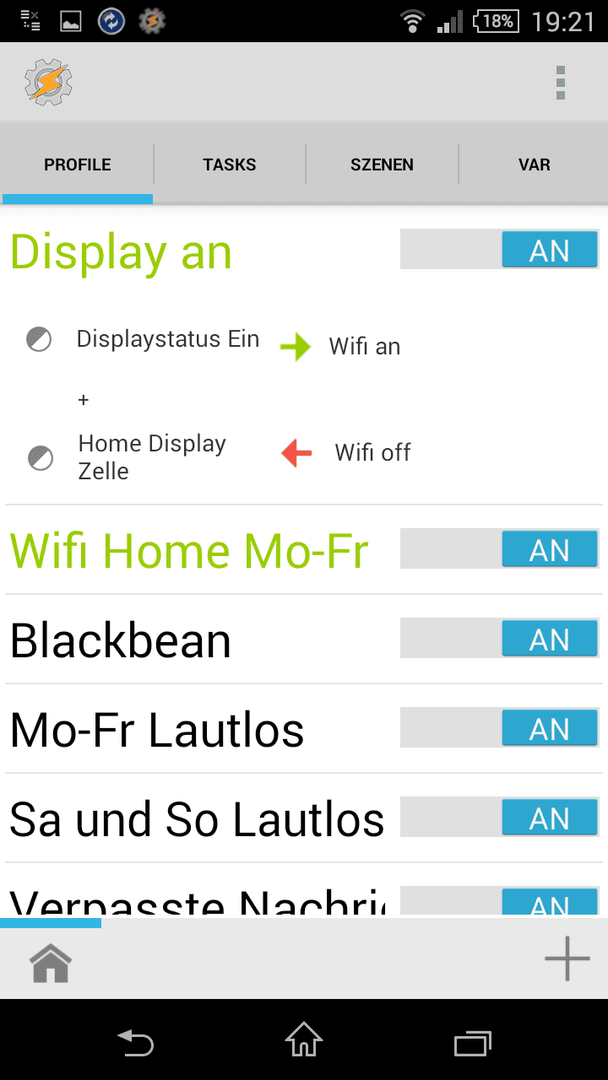The width and height of the screenshot is (608, 1080).
Task: Select the Profile tab
Action: 77,165
